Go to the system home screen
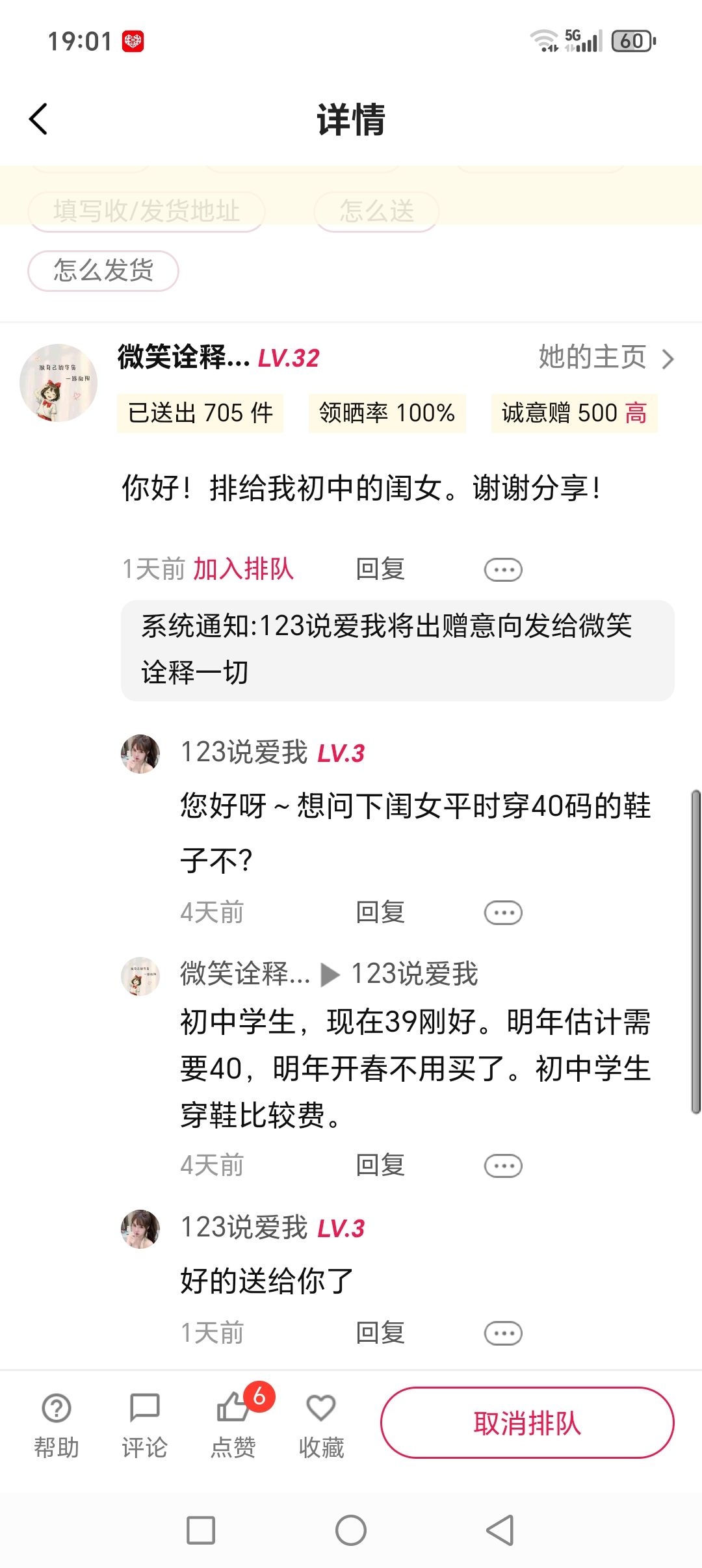Image resolution: width=702 pixels, height=1568 pixels. [351, 1530]
